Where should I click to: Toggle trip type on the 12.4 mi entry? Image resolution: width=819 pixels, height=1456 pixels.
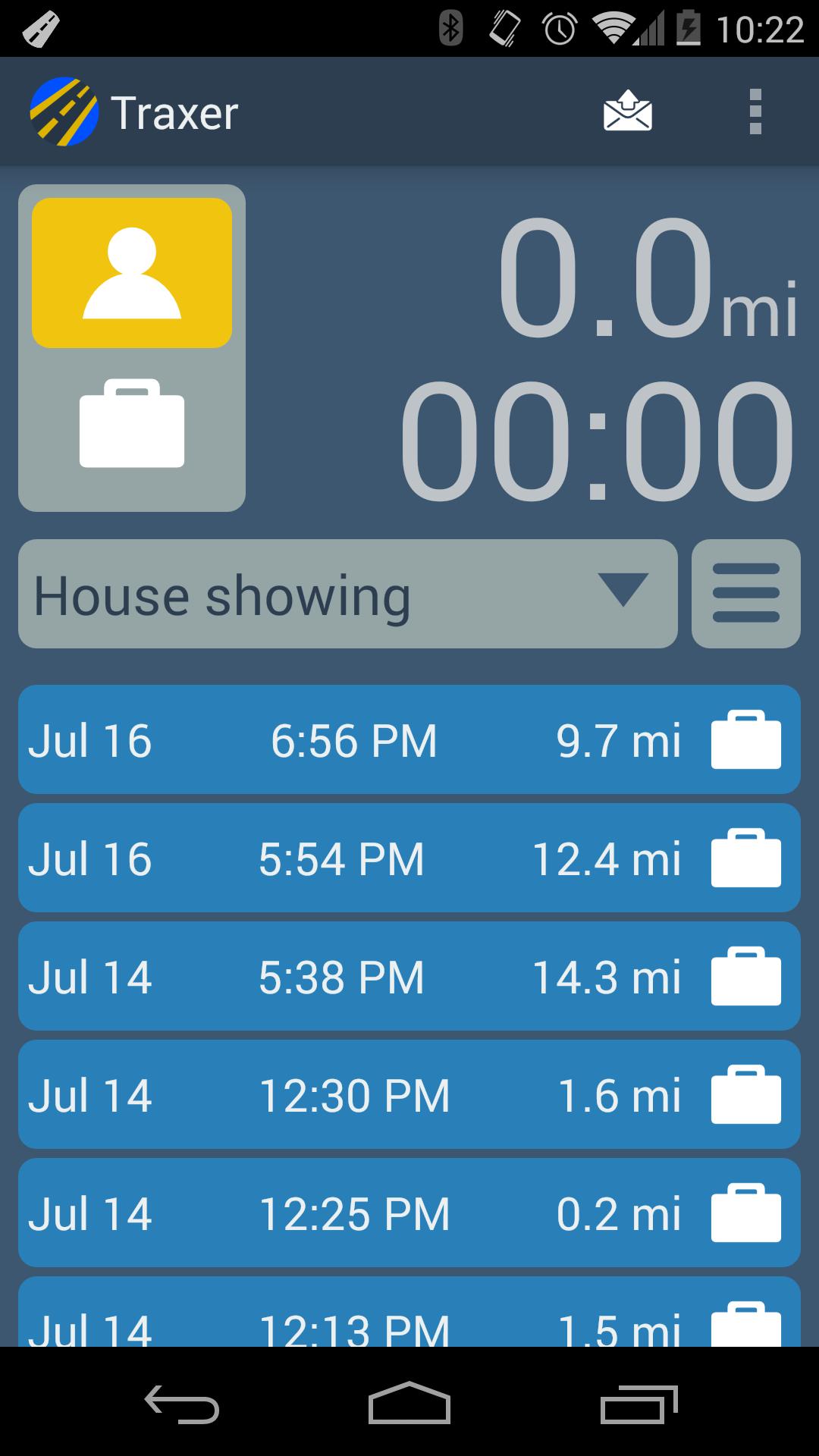pyautogui.click(x=745, y=858)
